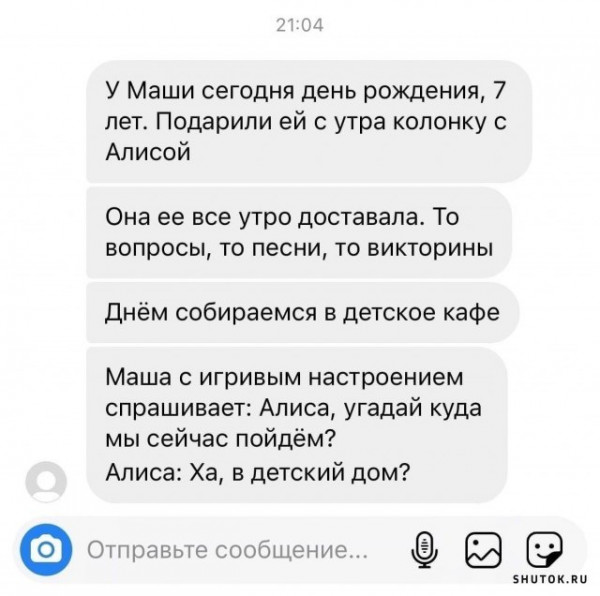Image resolution: width=600 pixels, height=596 pixels.
Task: Open the photo gallery picker
Action: click(484, 549)
